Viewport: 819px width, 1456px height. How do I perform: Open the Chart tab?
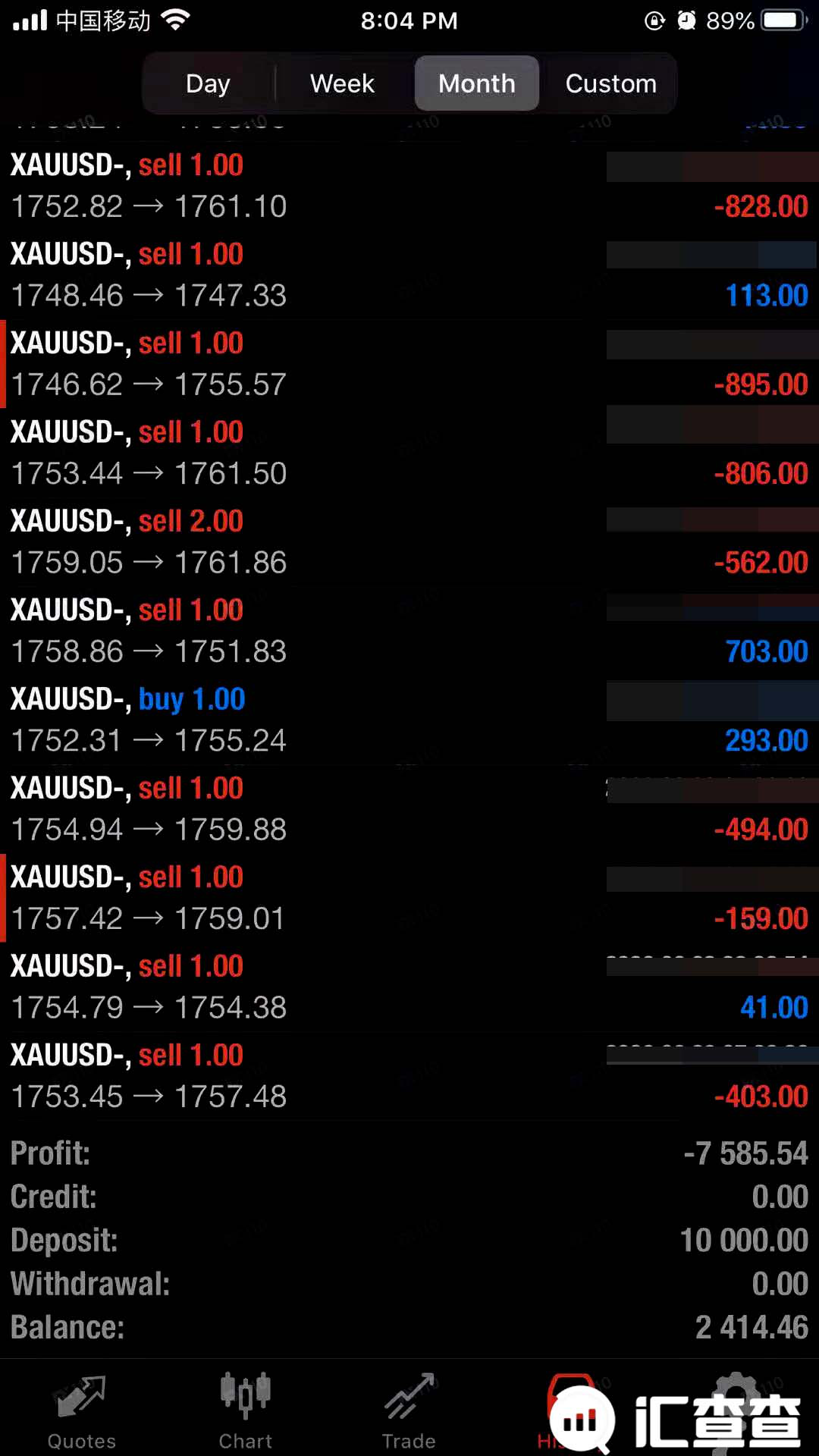246,1412
